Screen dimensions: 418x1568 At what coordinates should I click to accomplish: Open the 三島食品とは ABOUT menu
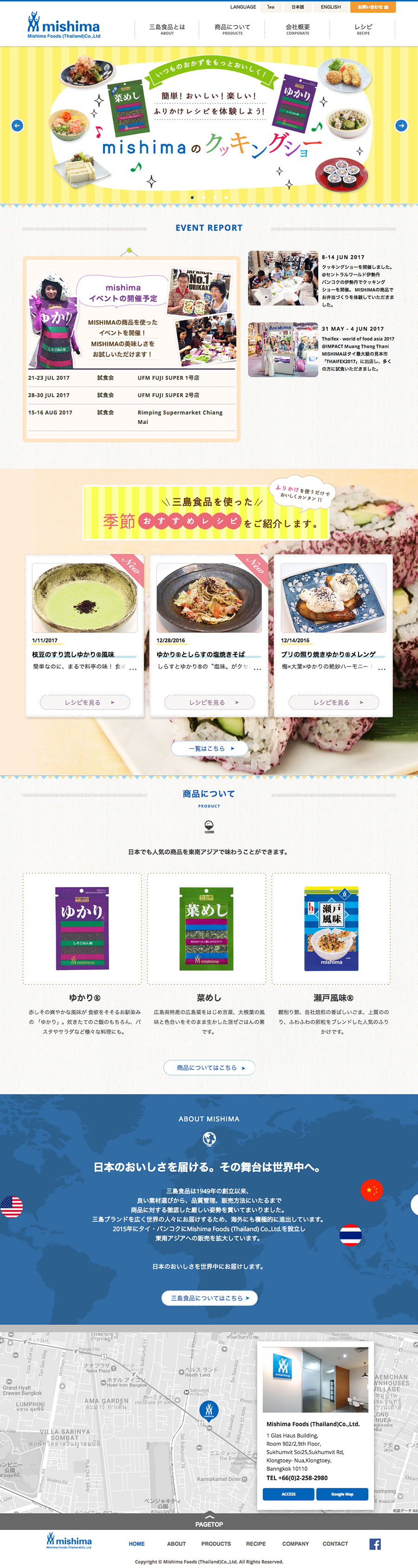point(167,29)
